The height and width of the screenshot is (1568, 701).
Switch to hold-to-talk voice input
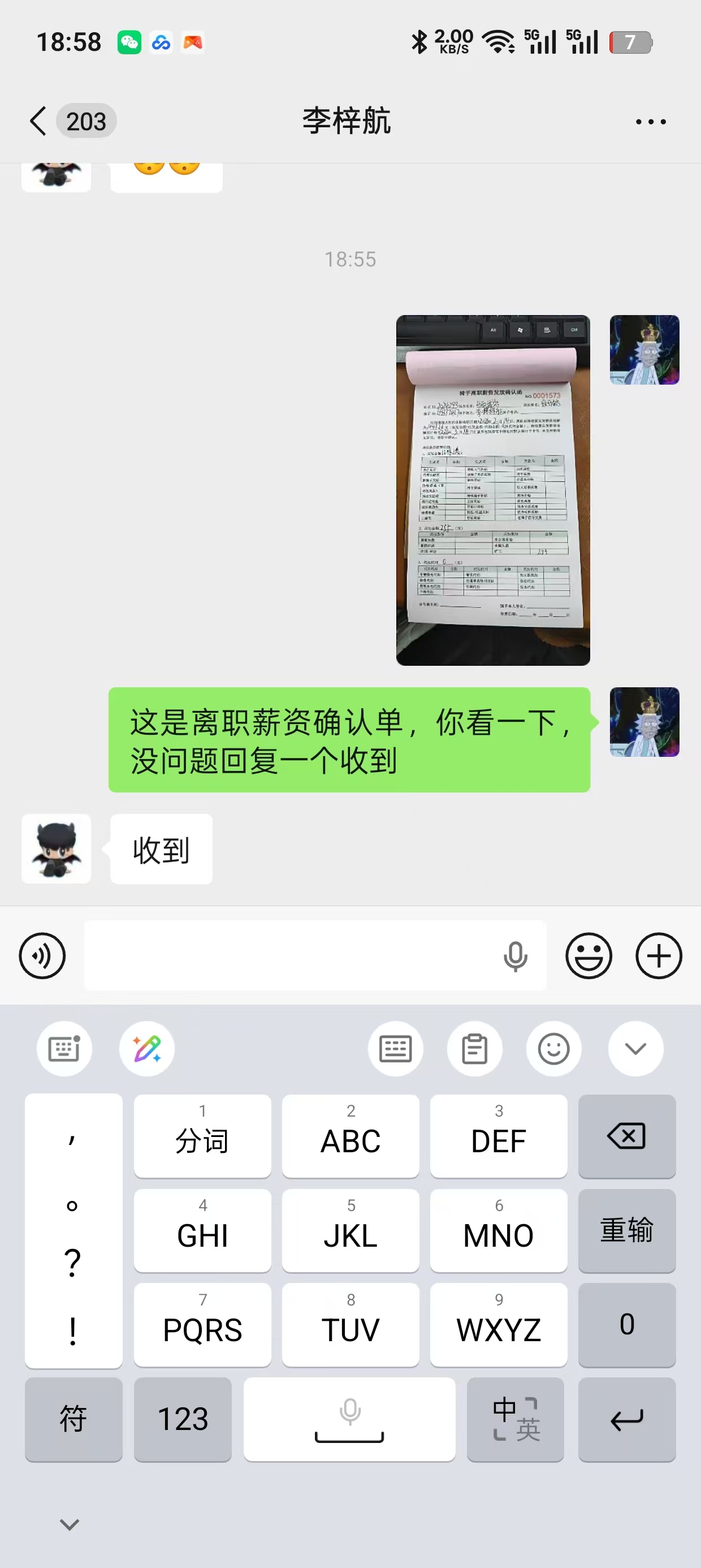tap(42, 955)
